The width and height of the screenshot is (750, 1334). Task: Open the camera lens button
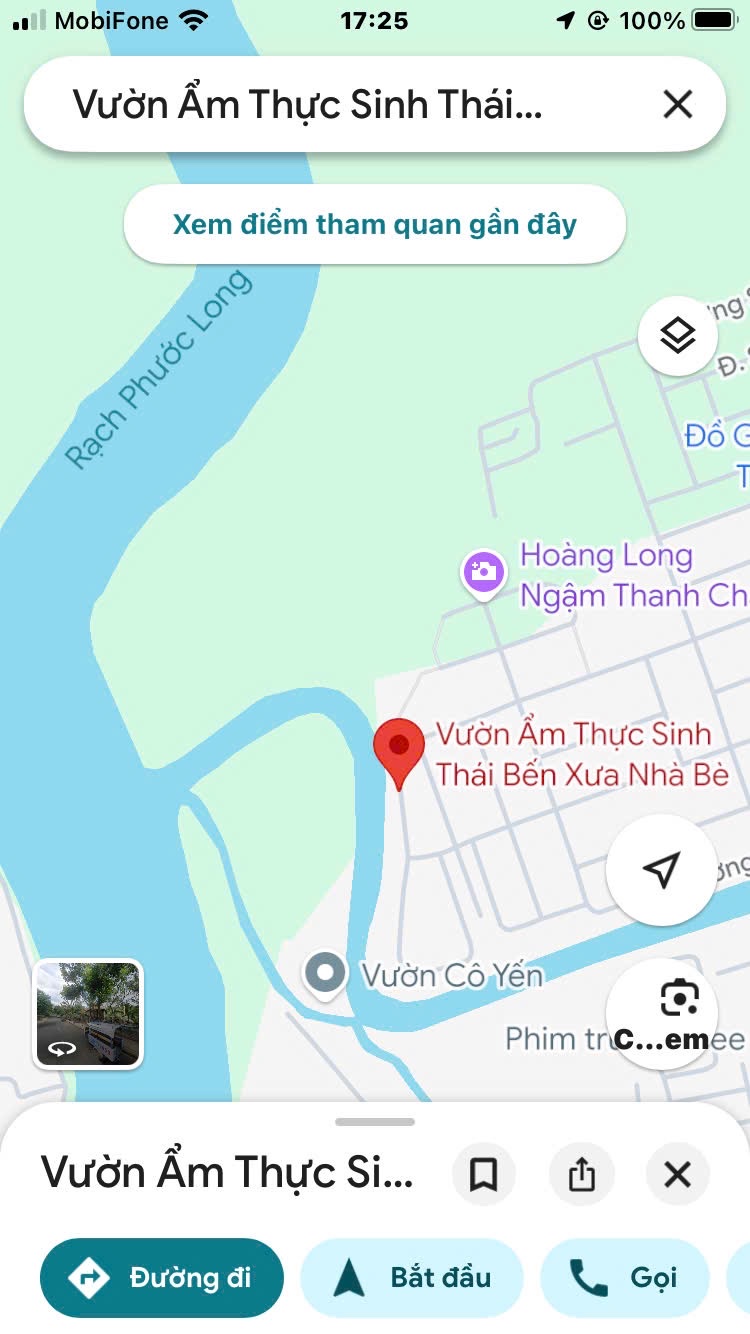679,1000
